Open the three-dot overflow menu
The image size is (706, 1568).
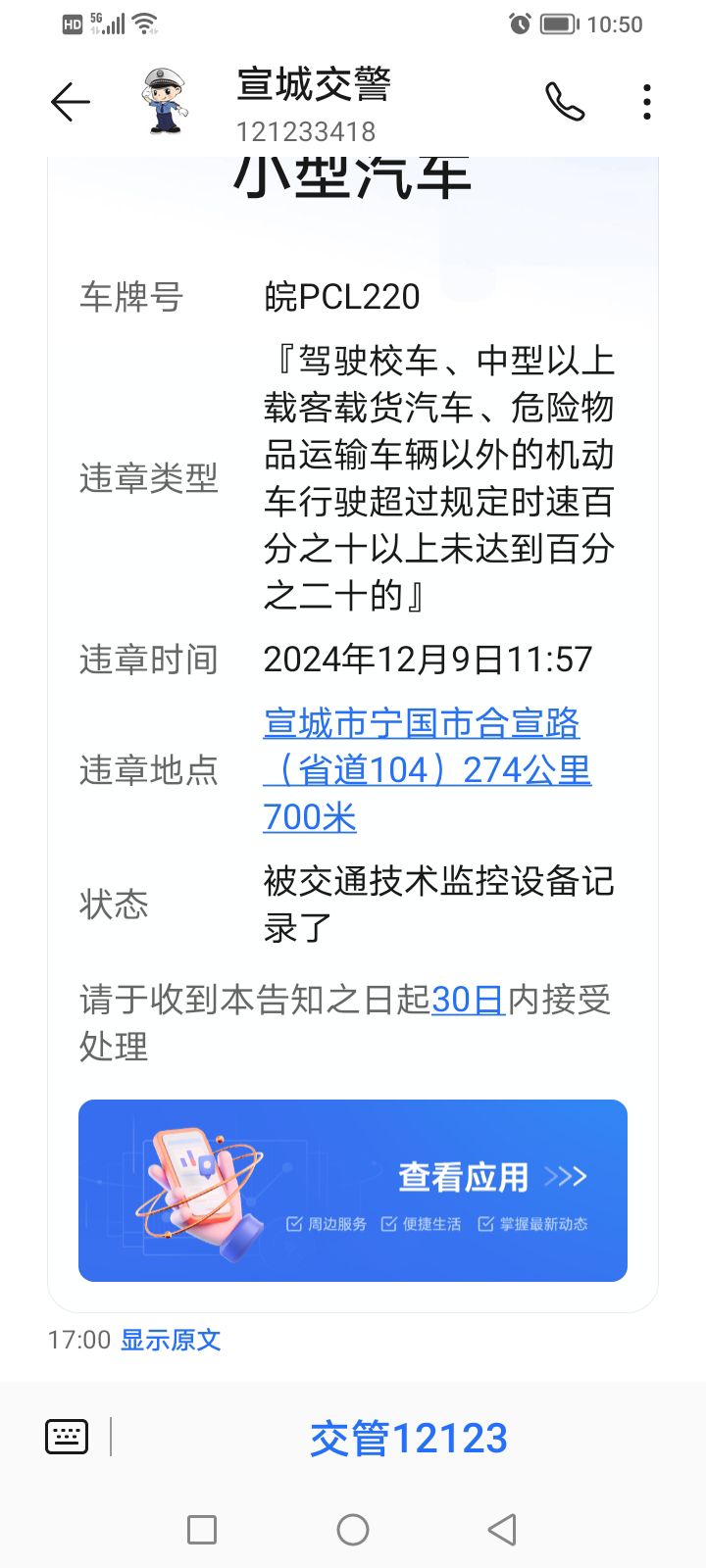(647, 102)
